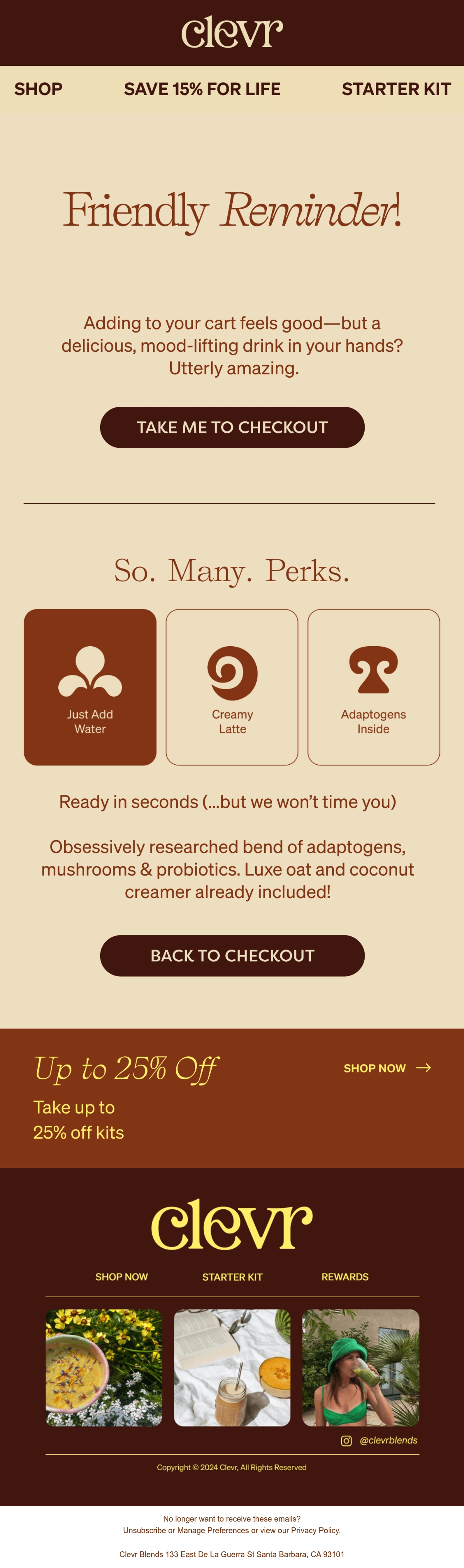
Task: Open the STARTER KIT header link
Action: point(396,89)
